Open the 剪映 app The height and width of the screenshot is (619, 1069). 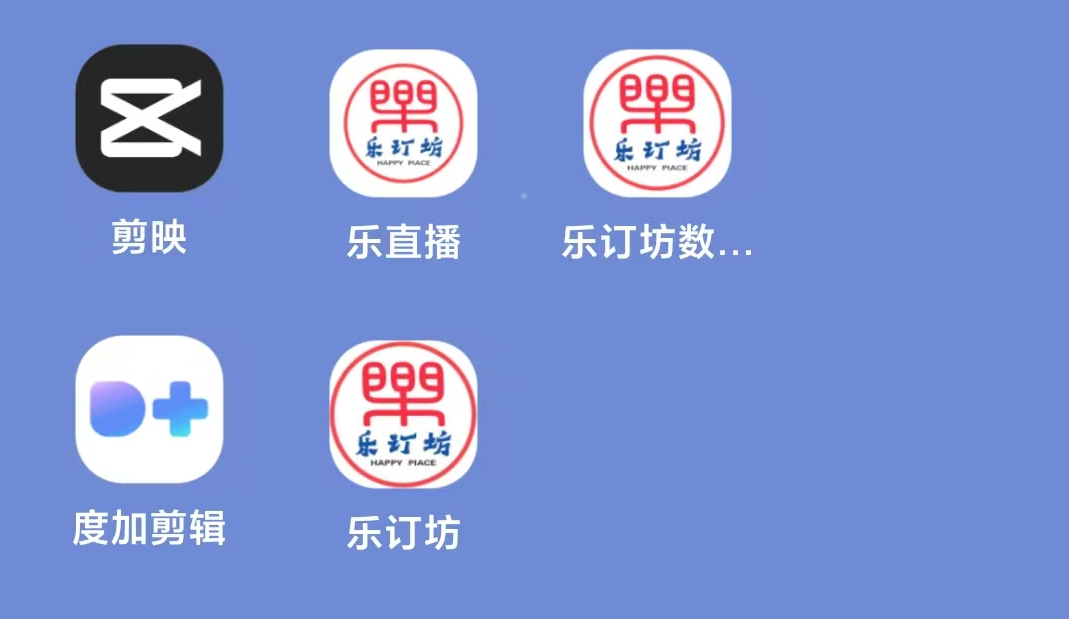pyautogui.click(x=149, y=118)
